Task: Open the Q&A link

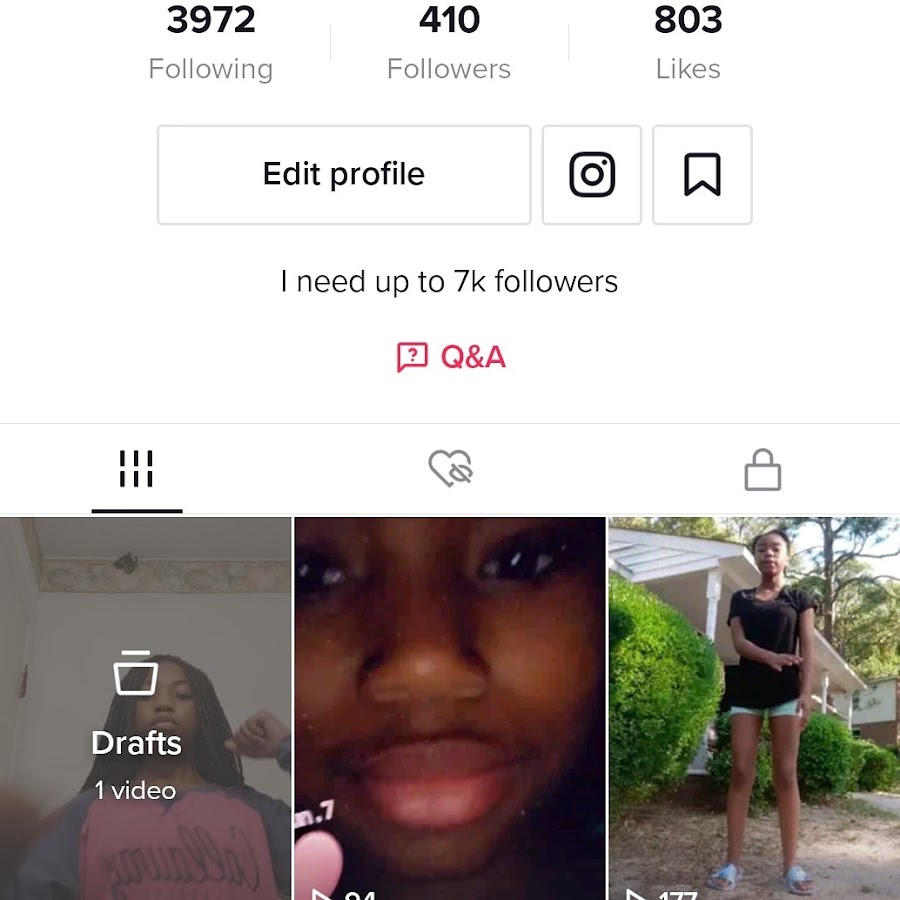Action: coord(451,357)
